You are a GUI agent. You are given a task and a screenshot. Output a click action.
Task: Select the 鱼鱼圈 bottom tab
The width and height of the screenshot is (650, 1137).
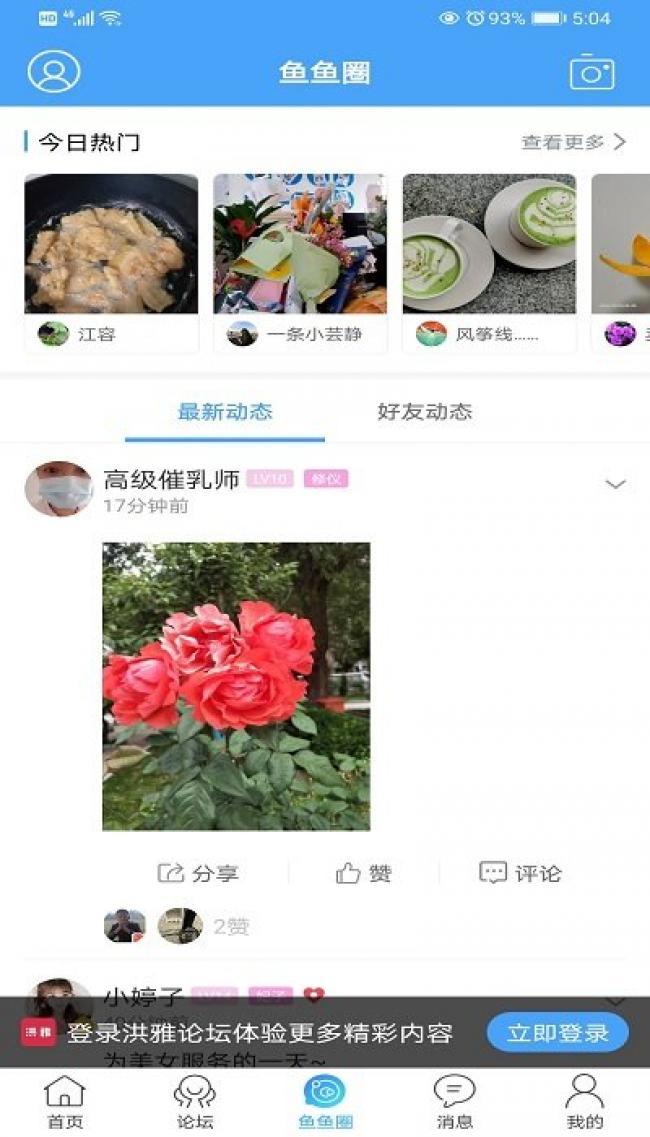tap(325, 1102)
